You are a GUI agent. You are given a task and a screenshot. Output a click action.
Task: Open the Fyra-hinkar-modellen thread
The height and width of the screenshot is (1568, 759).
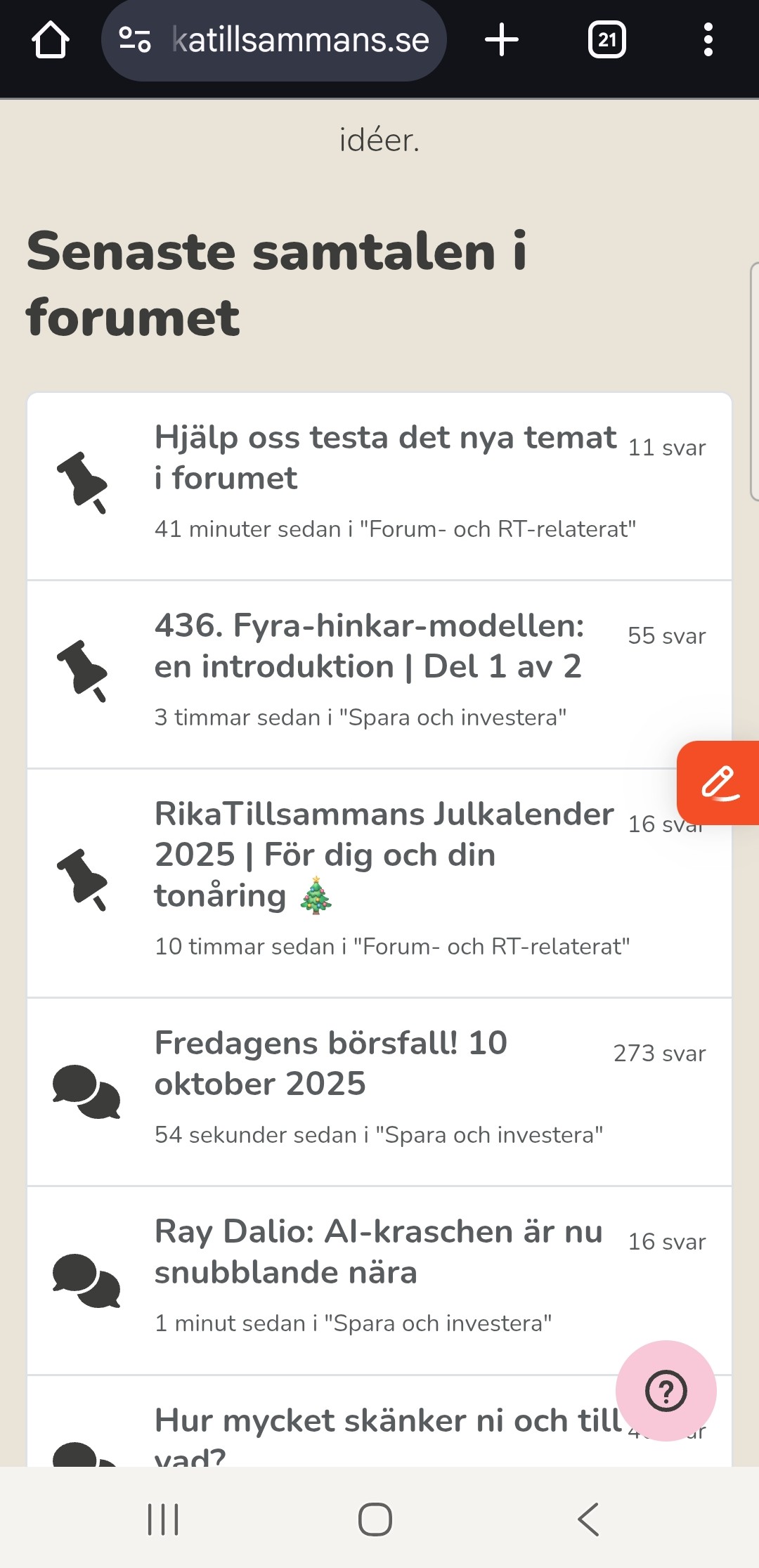click(x=369, y=645)
